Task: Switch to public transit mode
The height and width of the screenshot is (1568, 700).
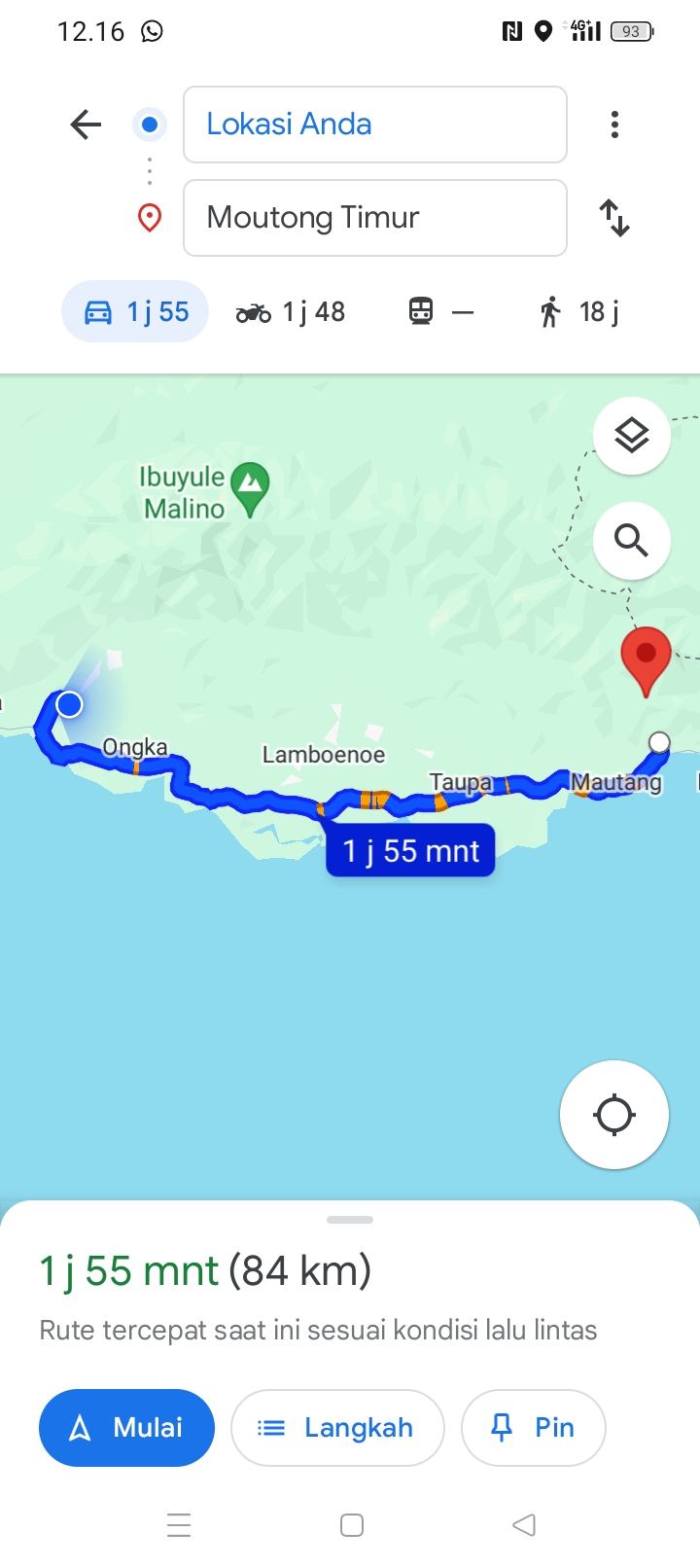Action: tap(440, 311)
